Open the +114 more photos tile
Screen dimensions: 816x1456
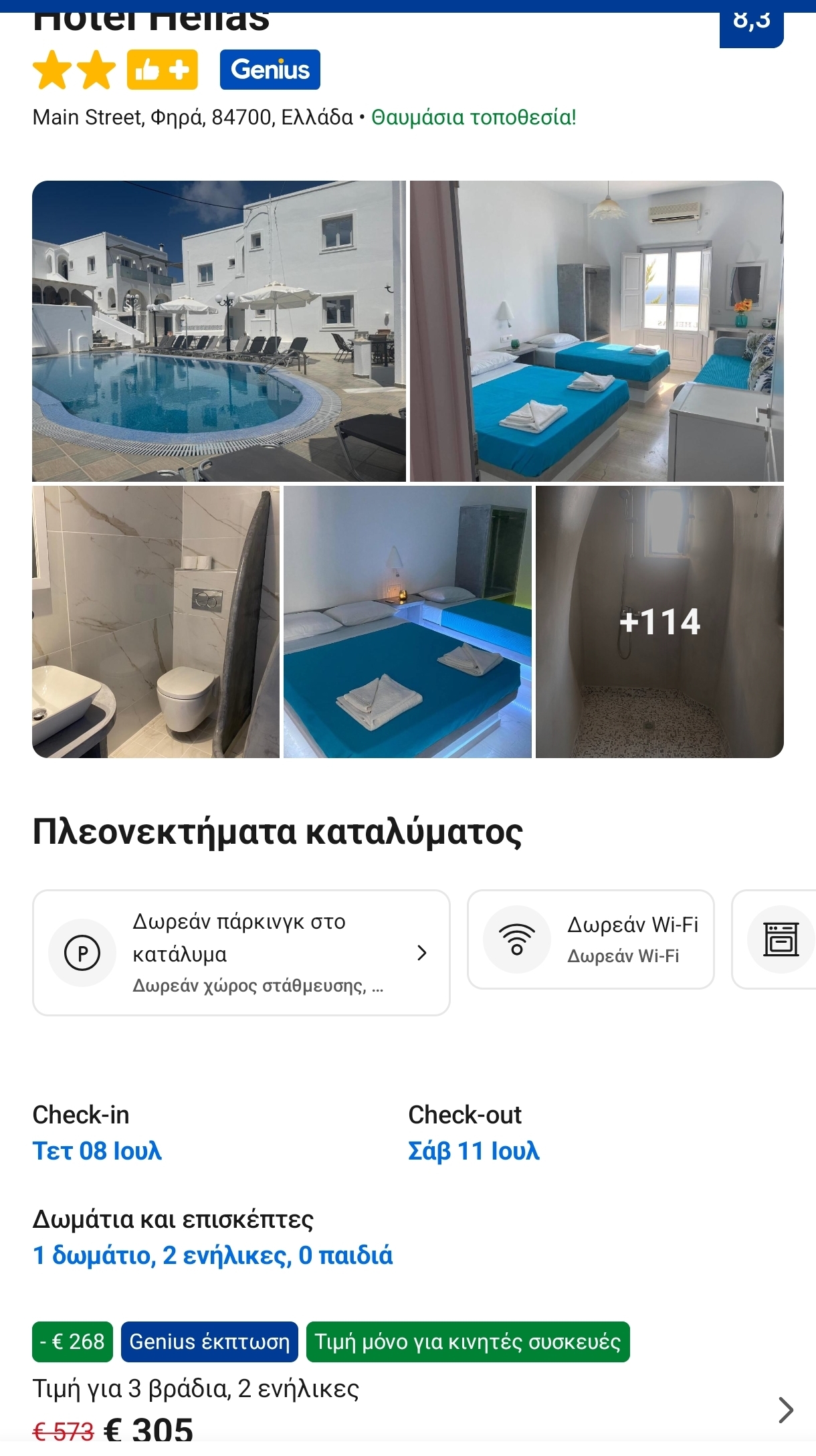(x=659, y=622)
